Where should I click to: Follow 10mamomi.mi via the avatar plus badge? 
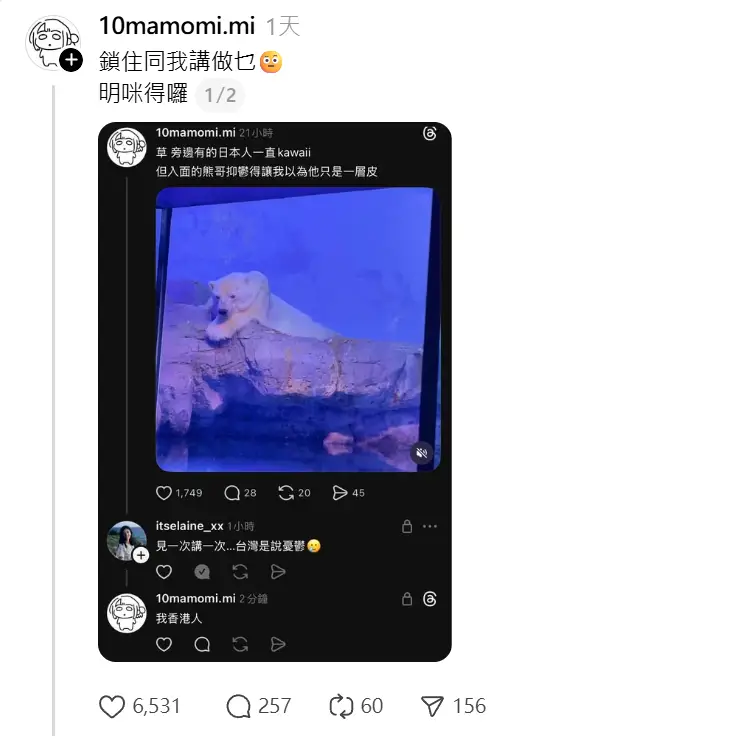click(x=72, y=60)
